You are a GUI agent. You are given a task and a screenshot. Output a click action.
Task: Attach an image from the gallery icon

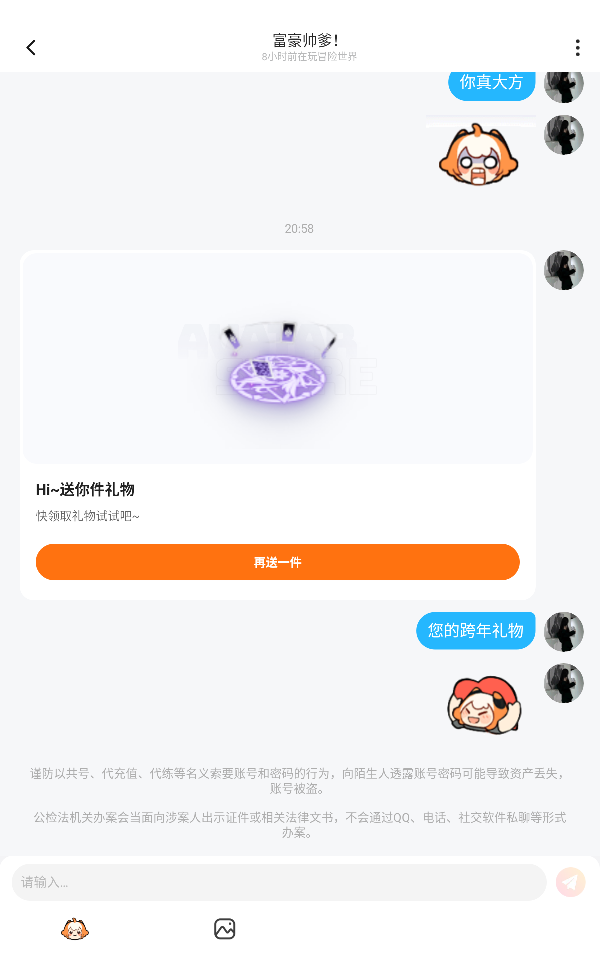coord(225,929)
